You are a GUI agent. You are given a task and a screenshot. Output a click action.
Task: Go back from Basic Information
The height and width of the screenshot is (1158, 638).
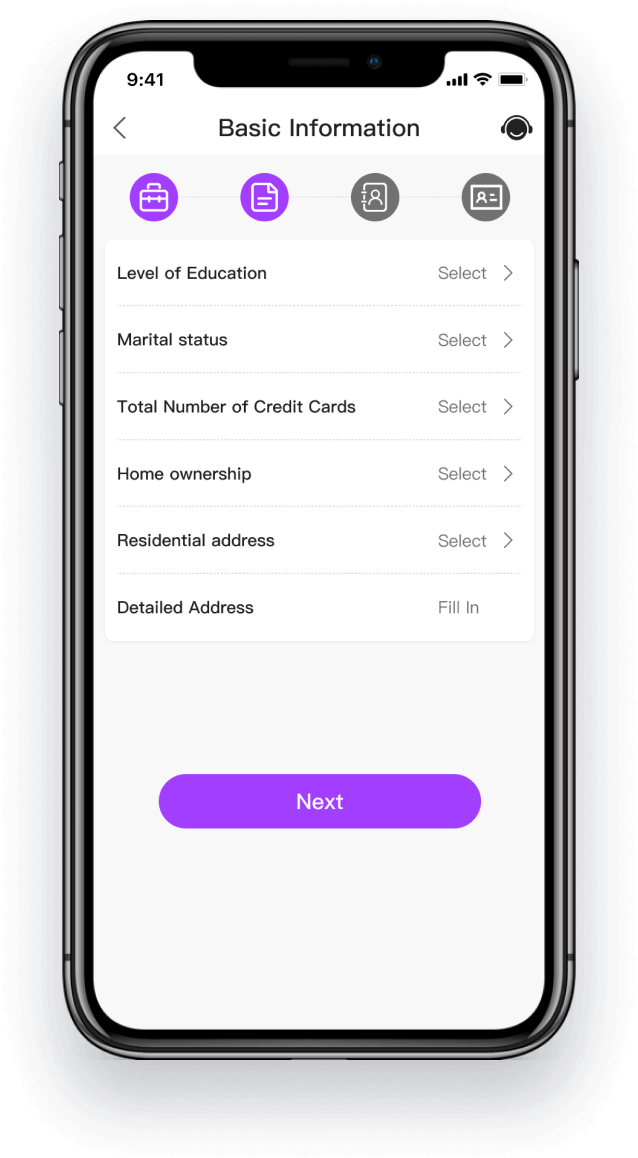click(x=120, y=128)
